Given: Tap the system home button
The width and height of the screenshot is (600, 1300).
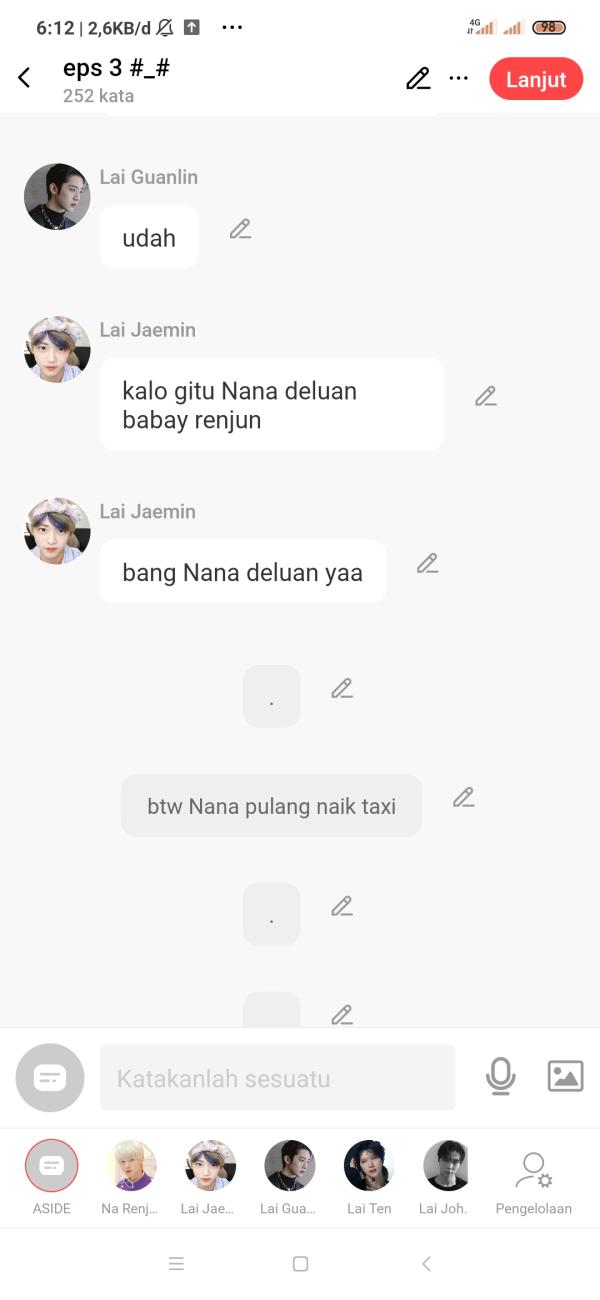Looking at the screenshot, I should pos(300,1264).
